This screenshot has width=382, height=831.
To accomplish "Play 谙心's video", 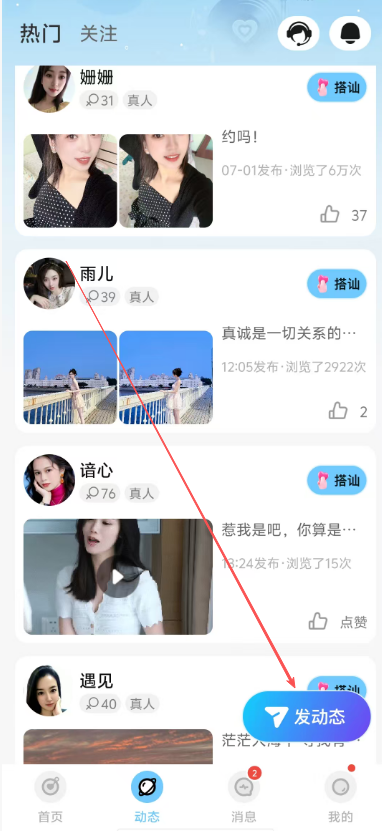I will pos(118,577).
